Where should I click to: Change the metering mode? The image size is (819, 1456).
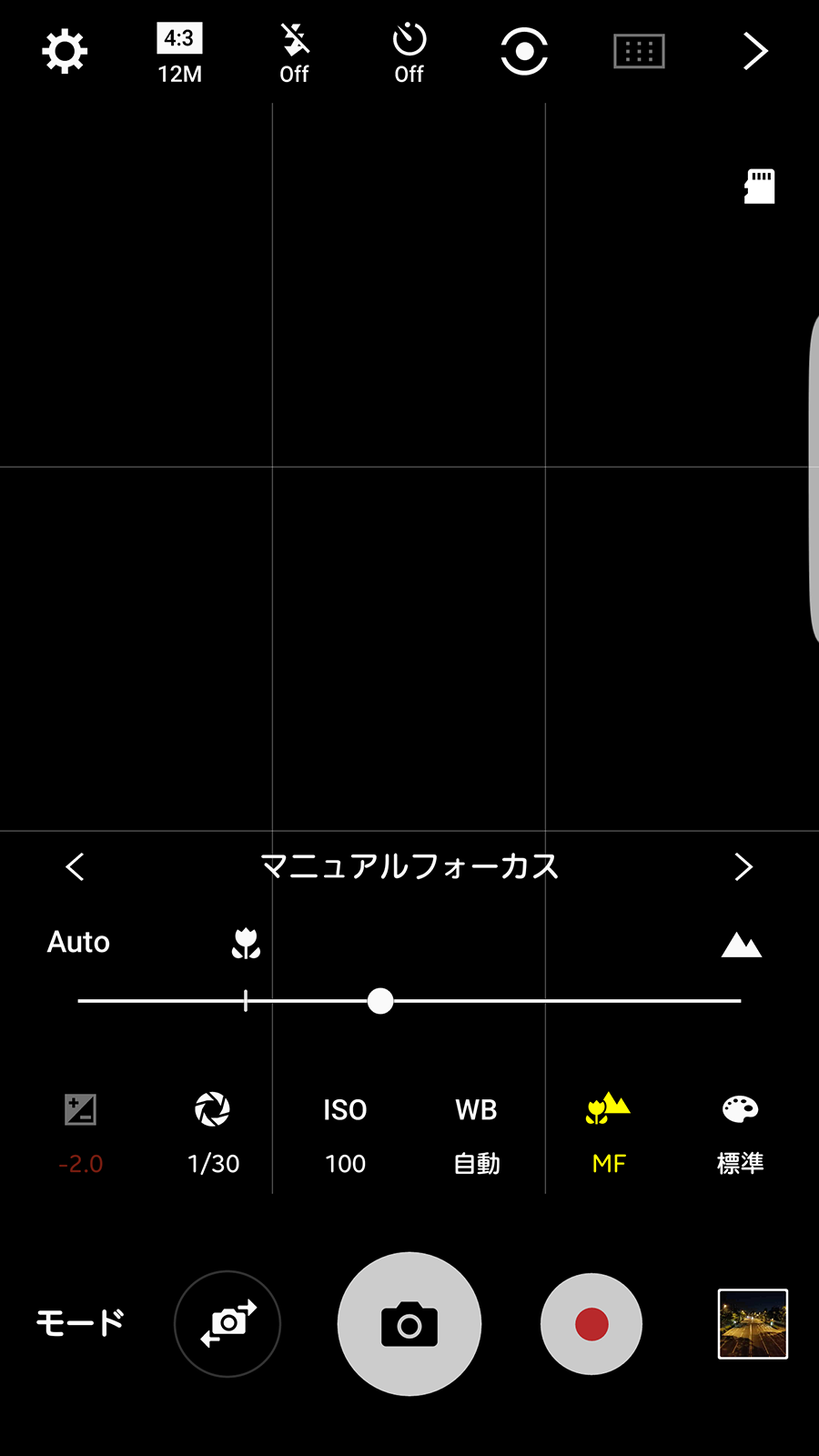[x=524, y=51]
